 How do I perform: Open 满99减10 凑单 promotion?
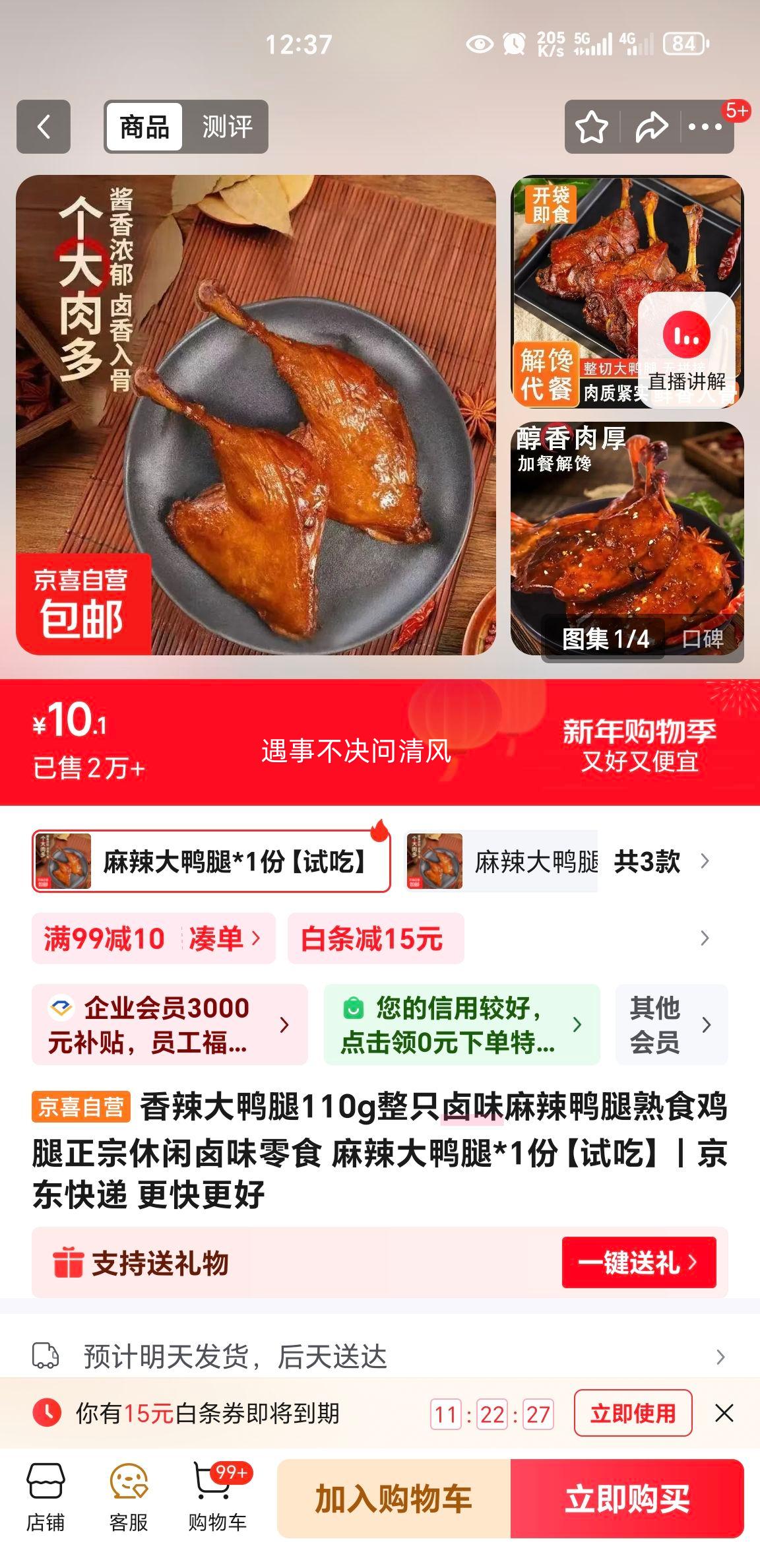153,938
